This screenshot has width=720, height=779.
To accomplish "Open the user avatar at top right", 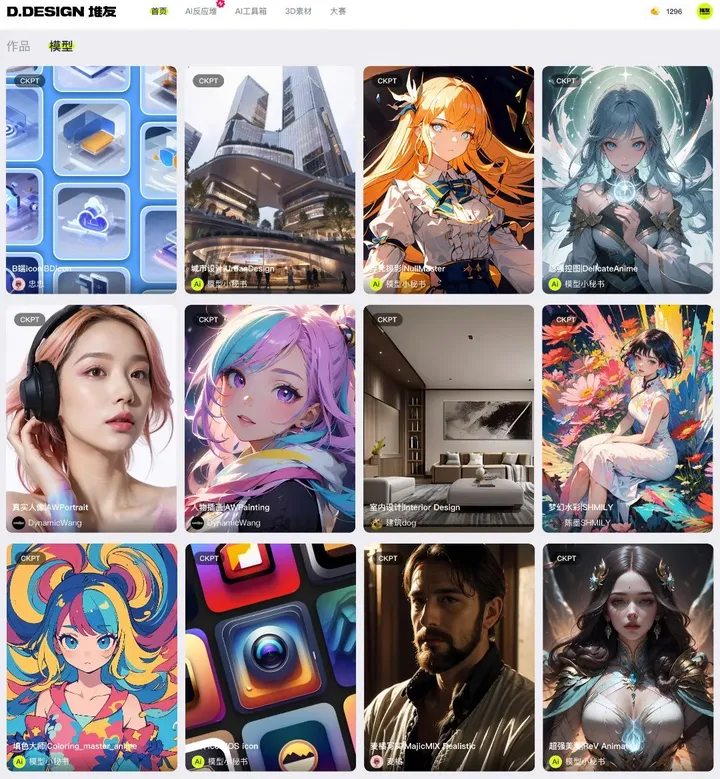I will tap(704, 11).
